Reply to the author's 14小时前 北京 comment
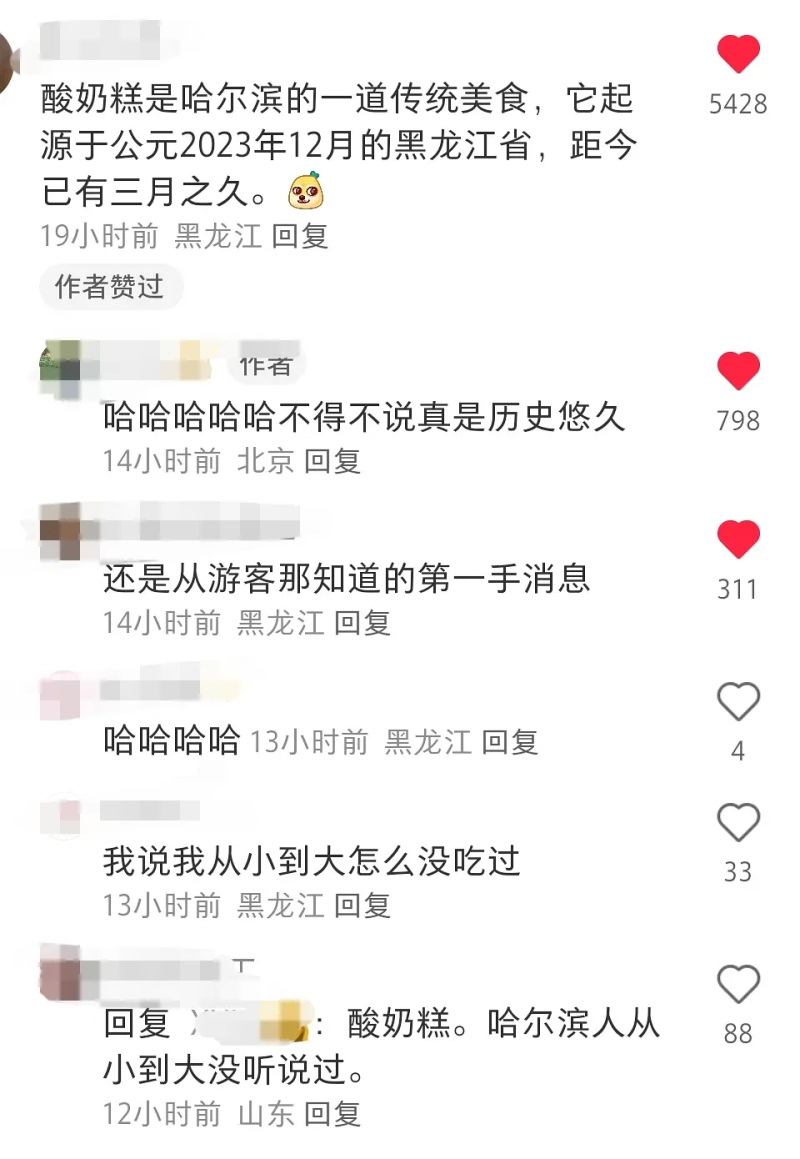 [x=332, y=461]
